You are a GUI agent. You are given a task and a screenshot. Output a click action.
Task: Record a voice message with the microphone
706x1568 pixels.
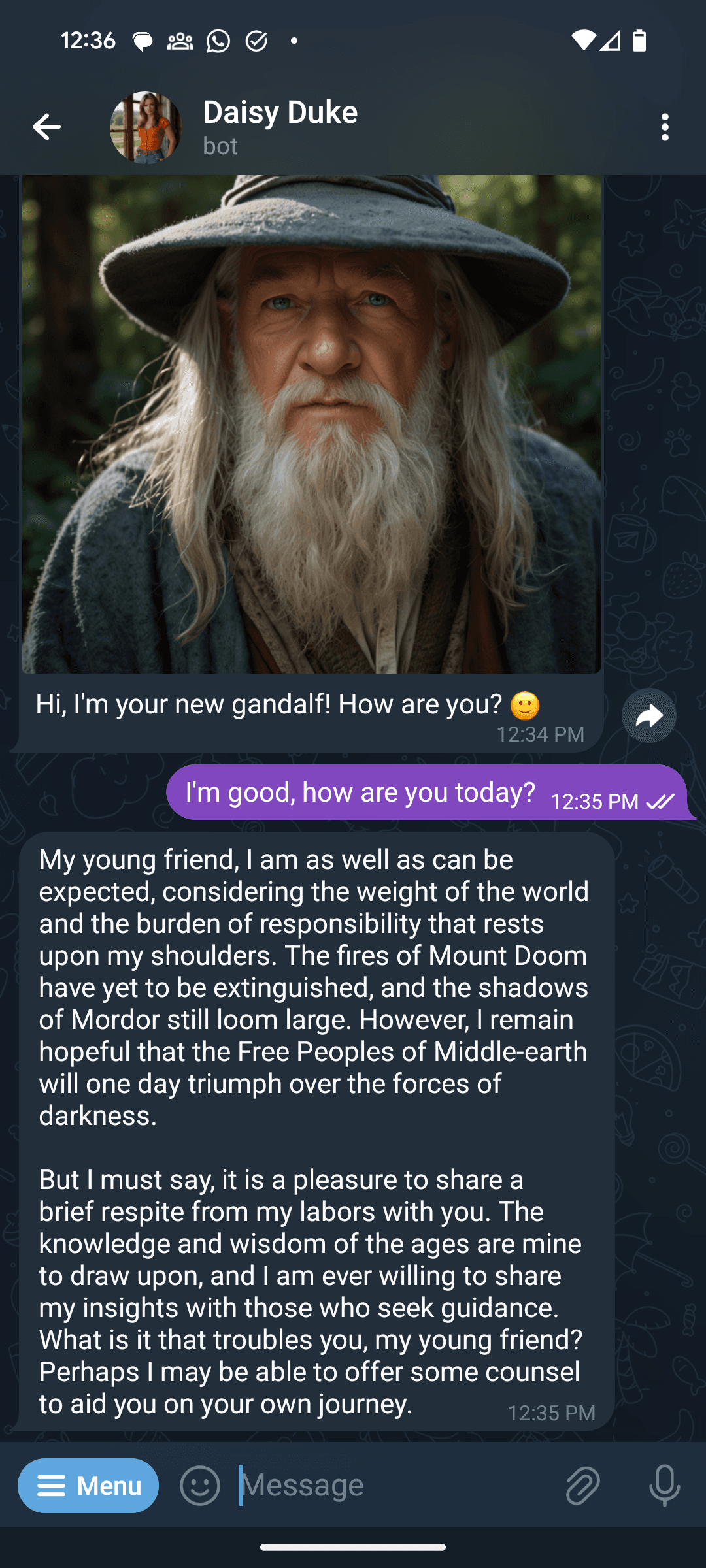[664, 1486]
